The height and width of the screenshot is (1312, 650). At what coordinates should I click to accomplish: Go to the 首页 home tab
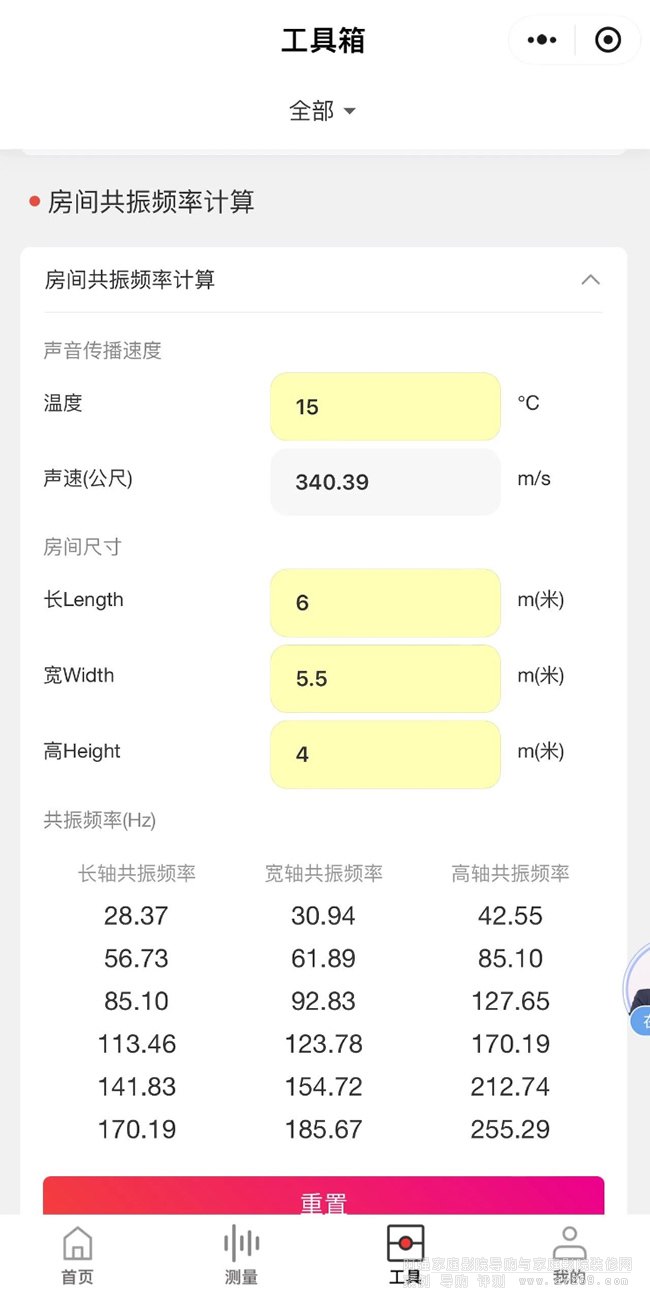pyautogui.click(x=77, y=1256)
